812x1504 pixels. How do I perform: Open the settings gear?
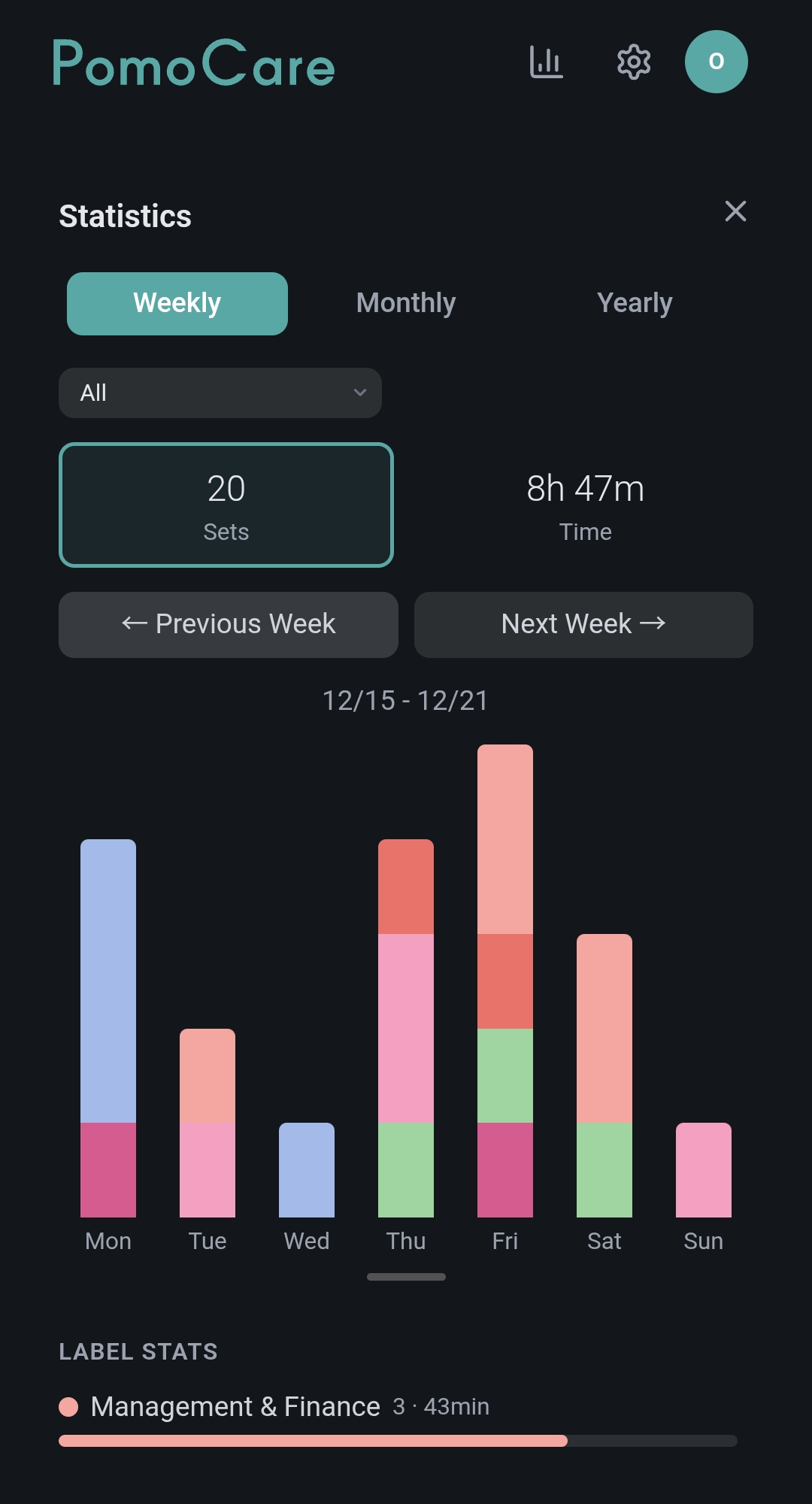[x=634, y=62]
